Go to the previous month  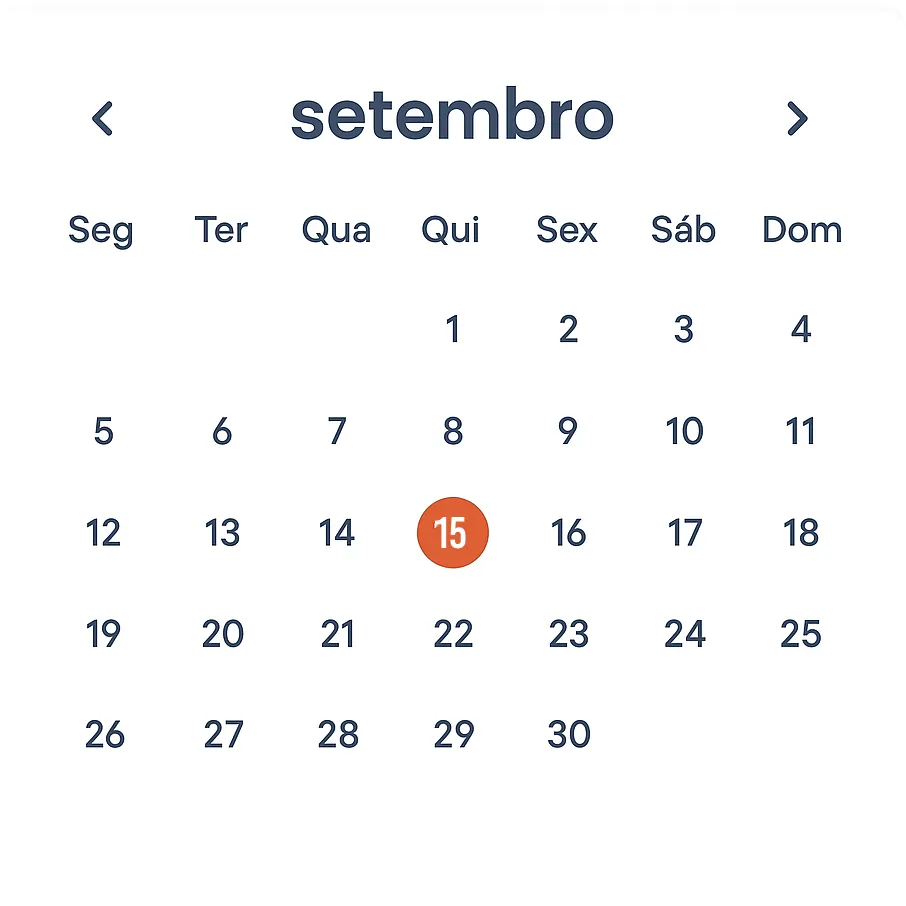click(102, 119)
